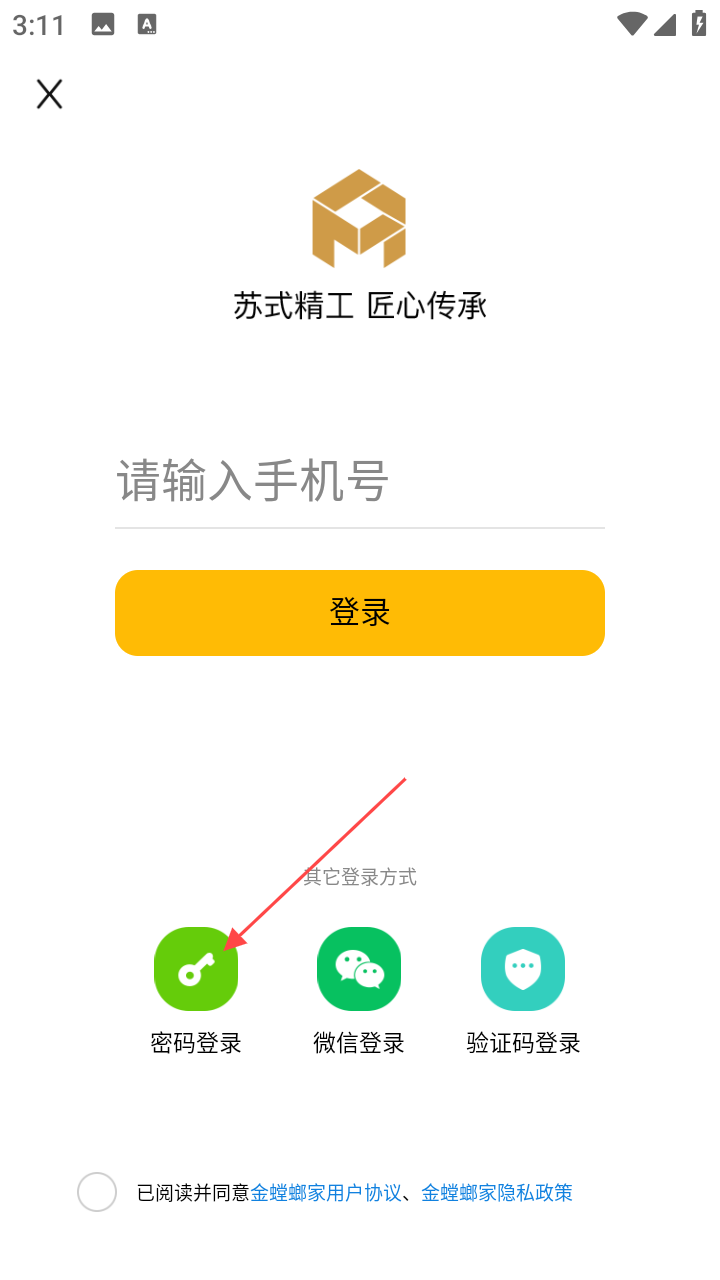Open 金螳螂家隐私政策 link
This screenshot has width=720, height=1280.
click(497, 1193)
